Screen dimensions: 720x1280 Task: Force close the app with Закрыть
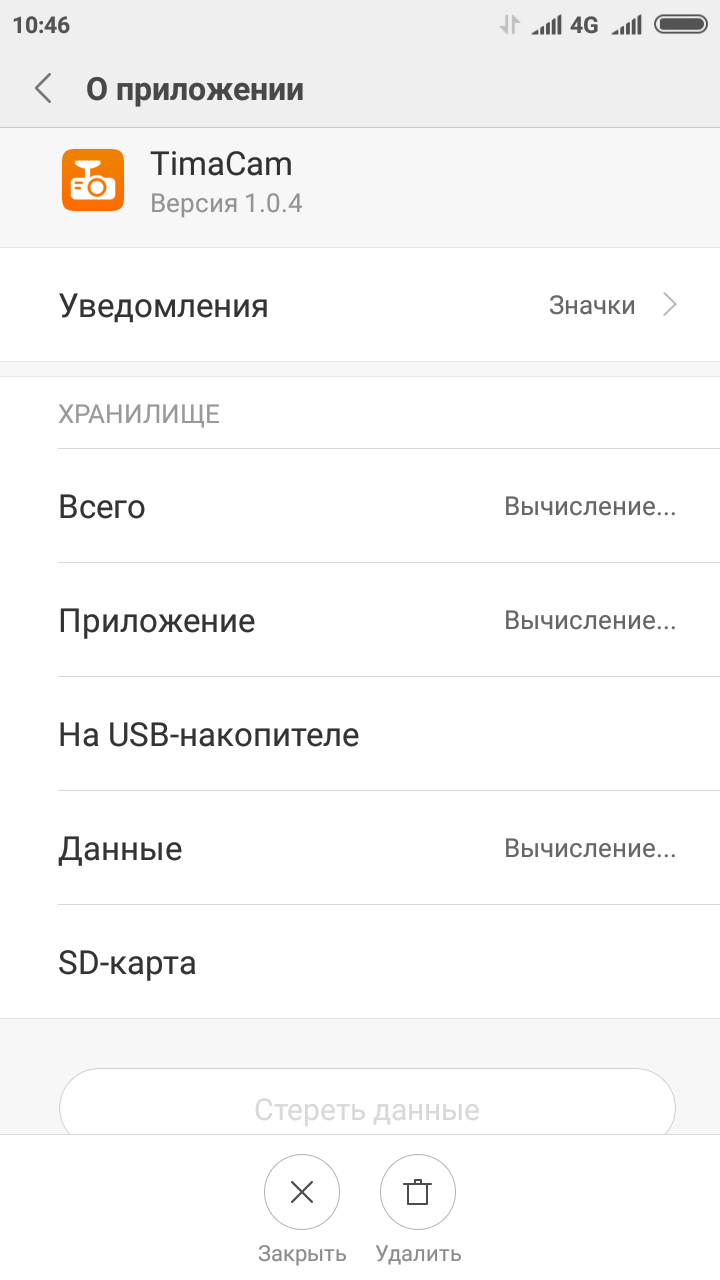click(x=302, y=1192)
